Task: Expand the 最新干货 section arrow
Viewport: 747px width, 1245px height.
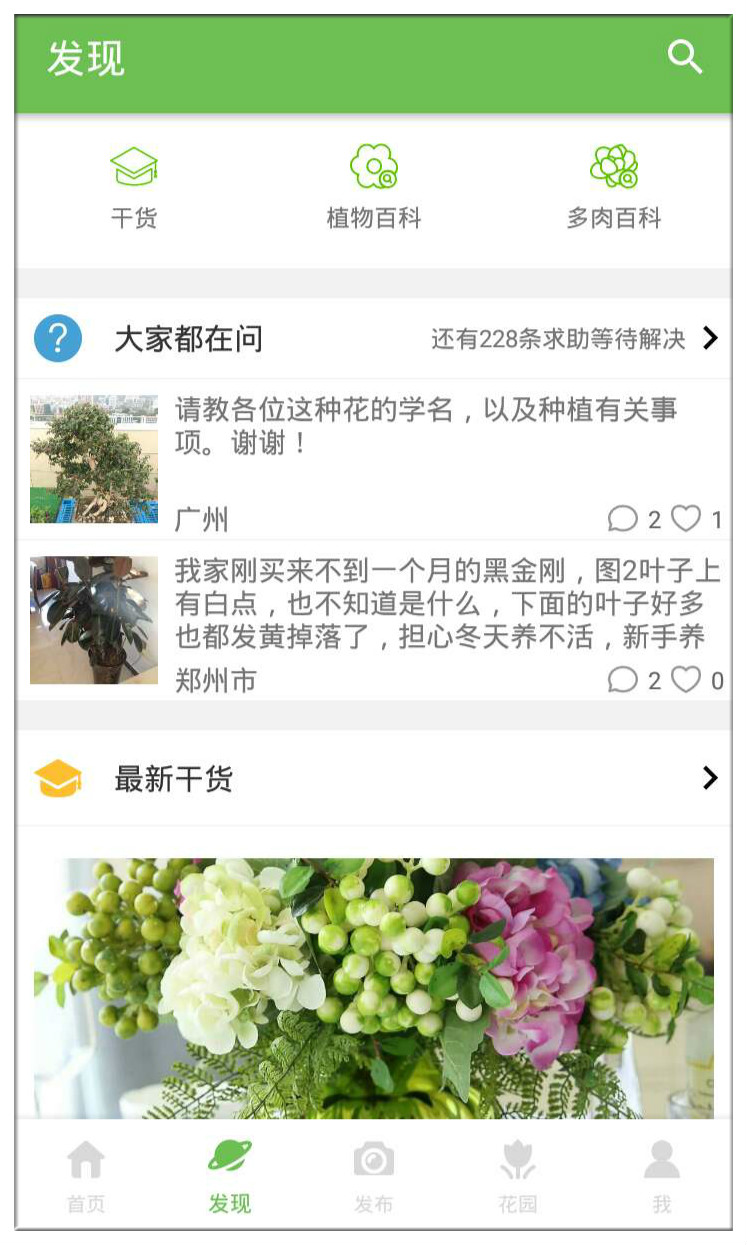Action: pyautogui.click(x=710, y=778)
